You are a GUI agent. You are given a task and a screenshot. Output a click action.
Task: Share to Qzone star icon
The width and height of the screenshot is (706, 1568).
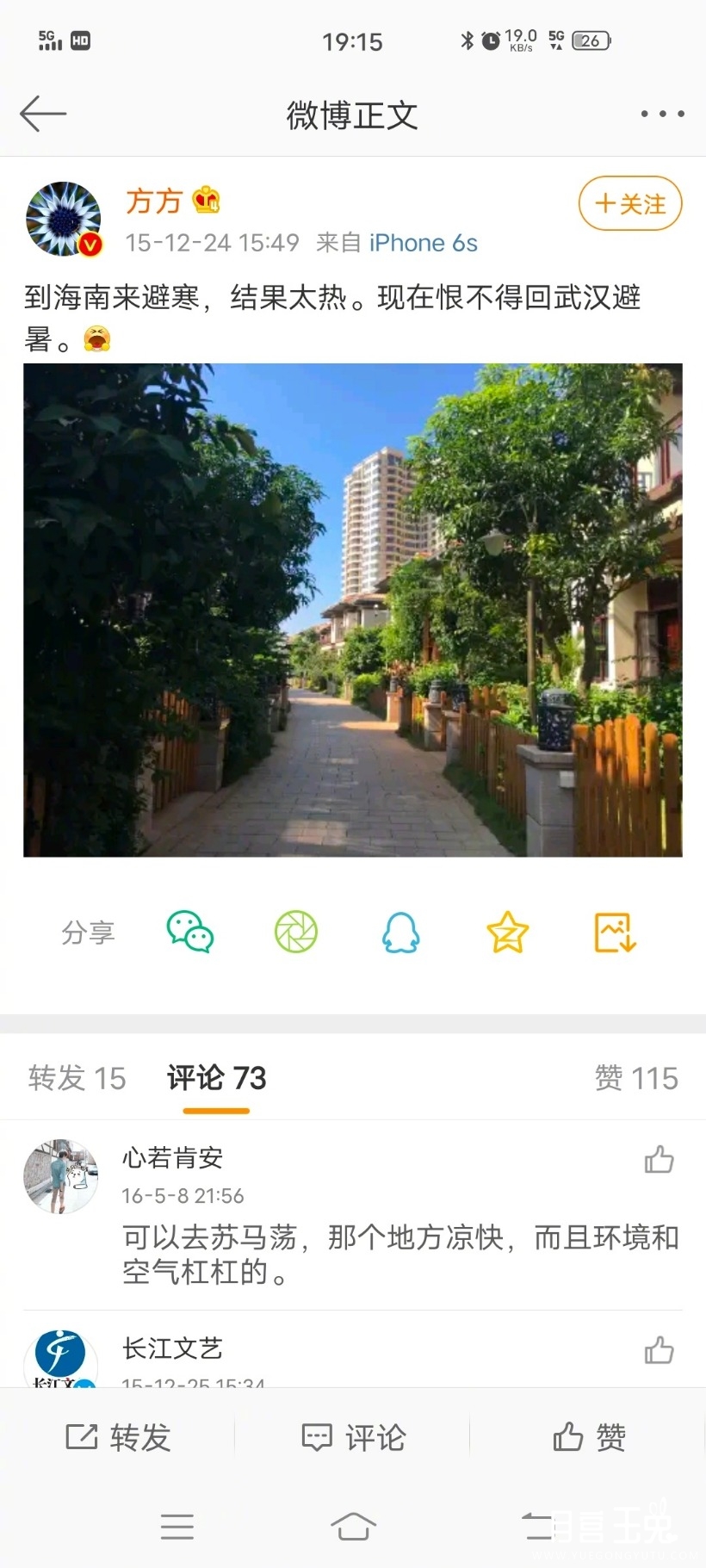click(x=507, y=932)
